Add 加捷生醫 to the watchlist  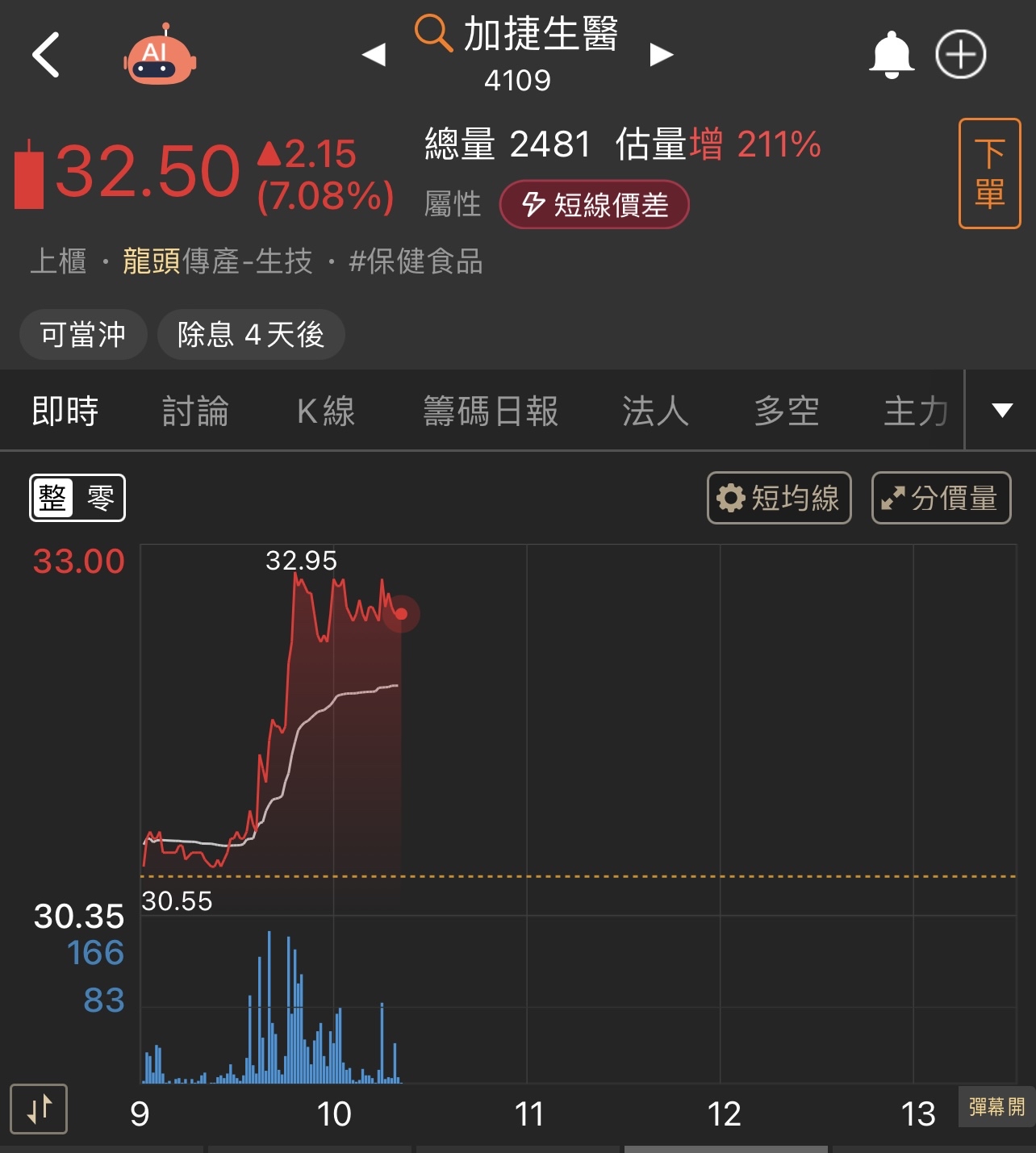[960, 55]
